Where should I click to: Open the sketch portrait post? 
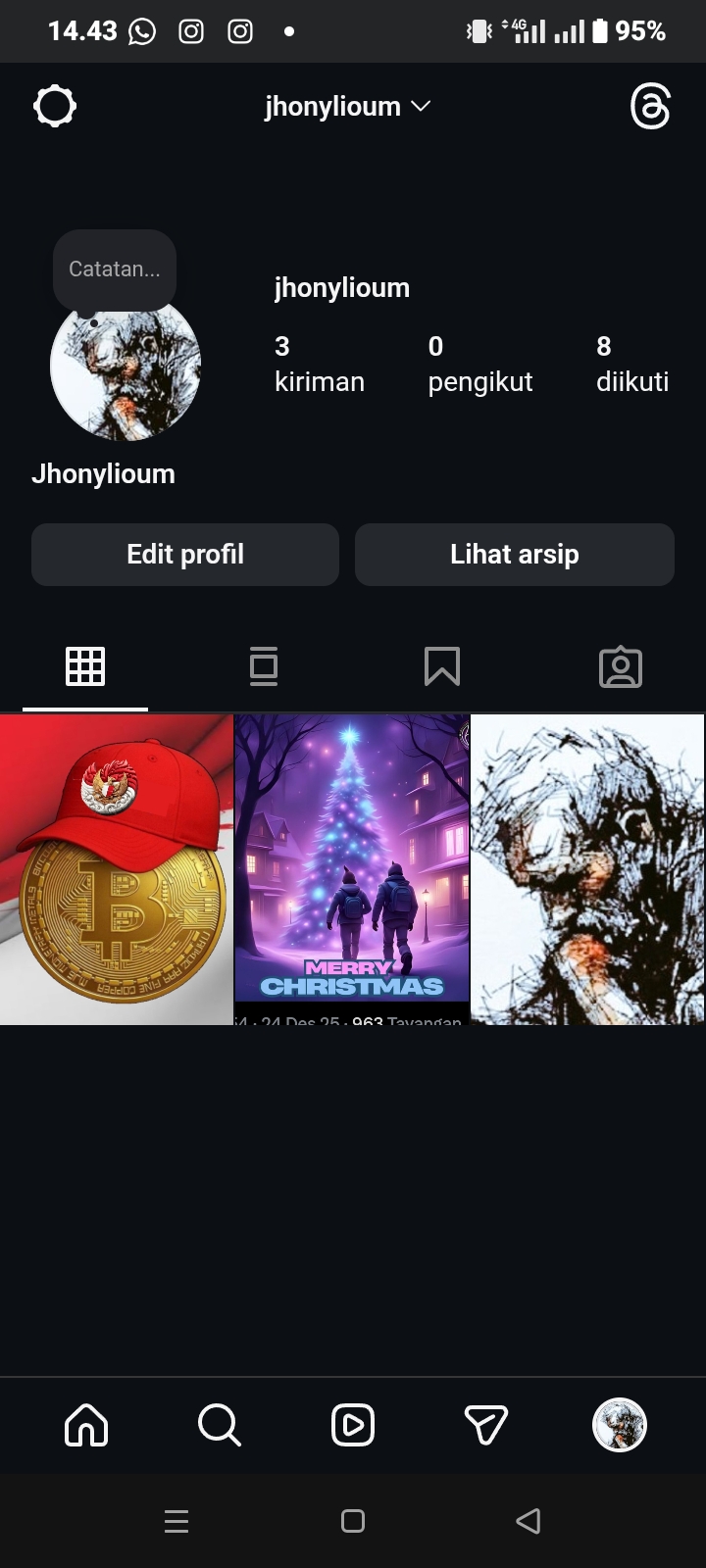587,869
